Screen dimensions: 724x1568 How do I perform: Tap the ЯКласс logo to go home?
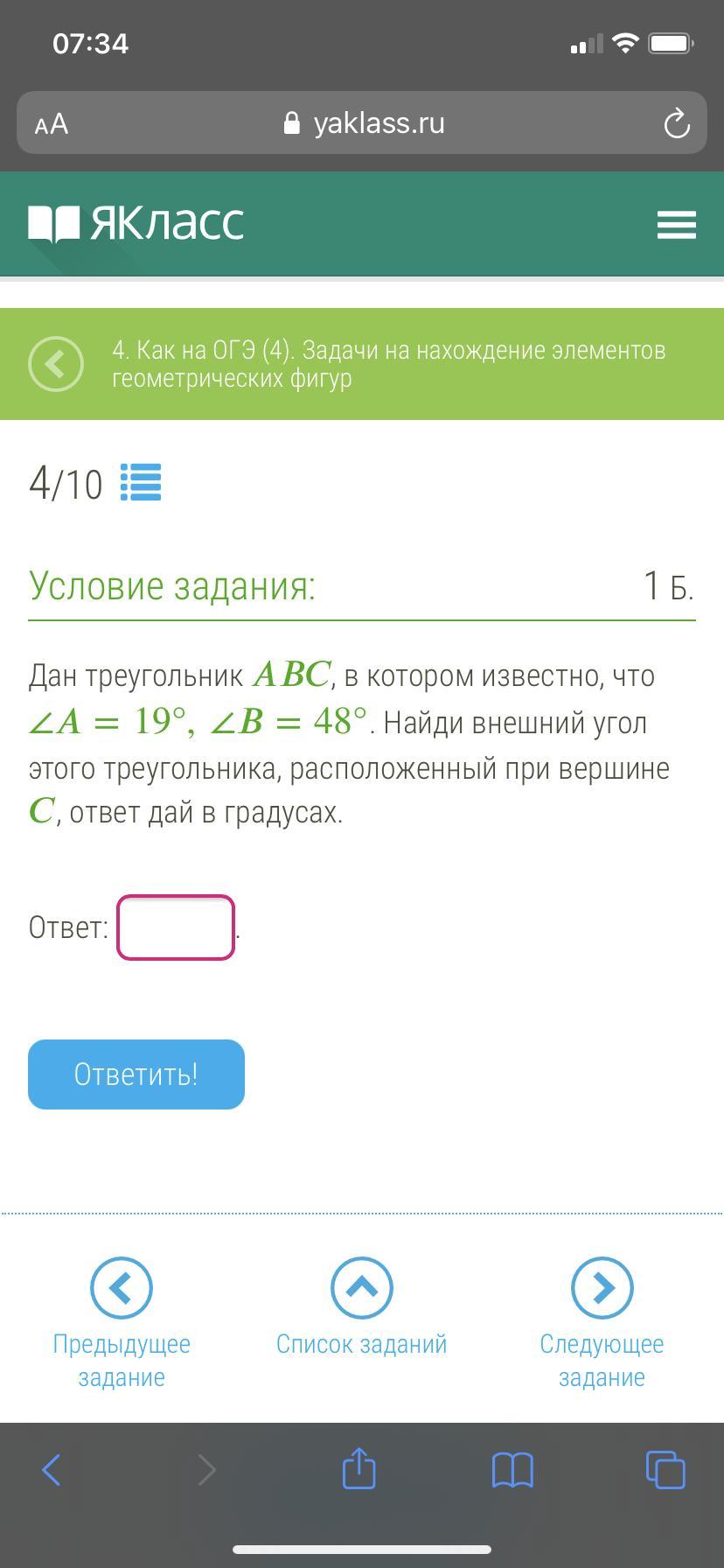click(x=136, y=223)
